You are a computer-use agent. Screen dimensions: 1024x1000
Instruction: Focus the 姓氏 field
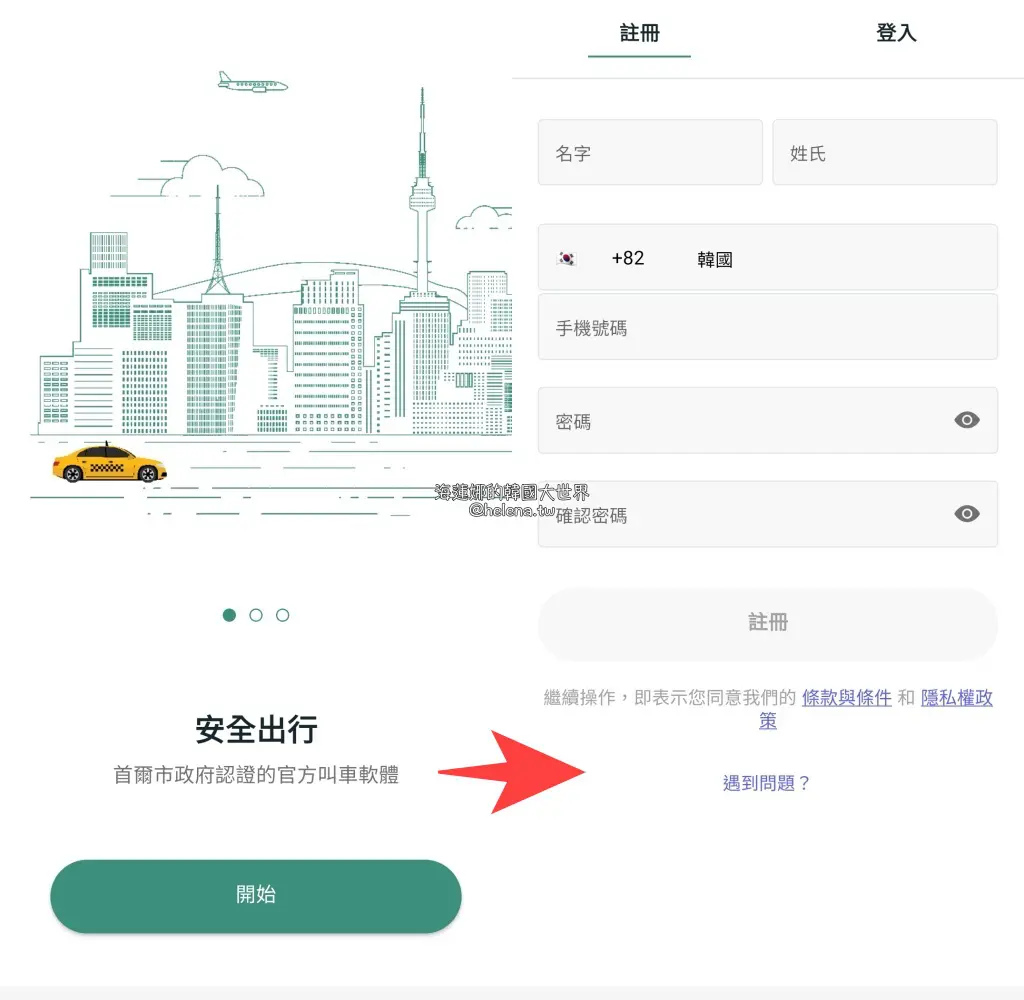click(x=884, y=153)
